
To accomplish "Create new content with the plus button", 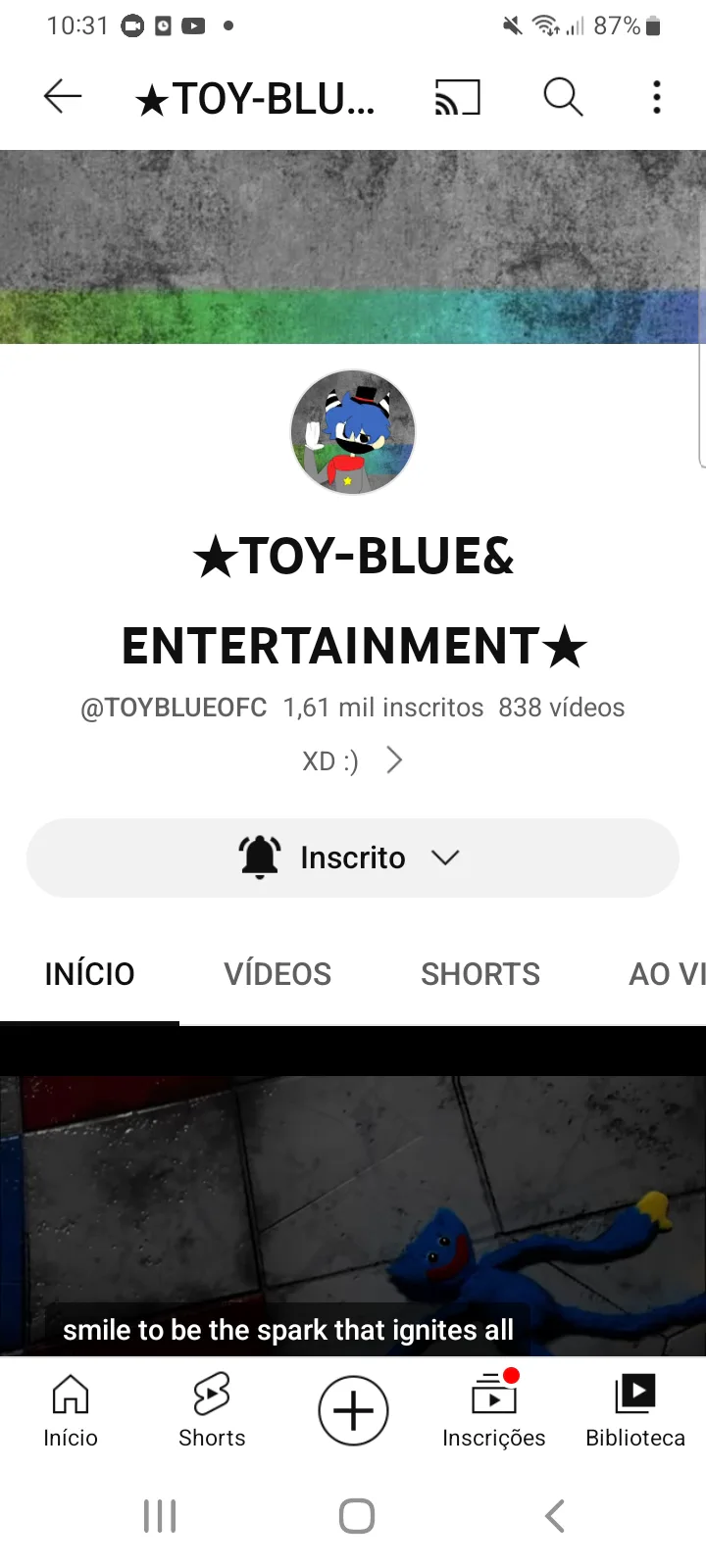I will pos(353,1411).
